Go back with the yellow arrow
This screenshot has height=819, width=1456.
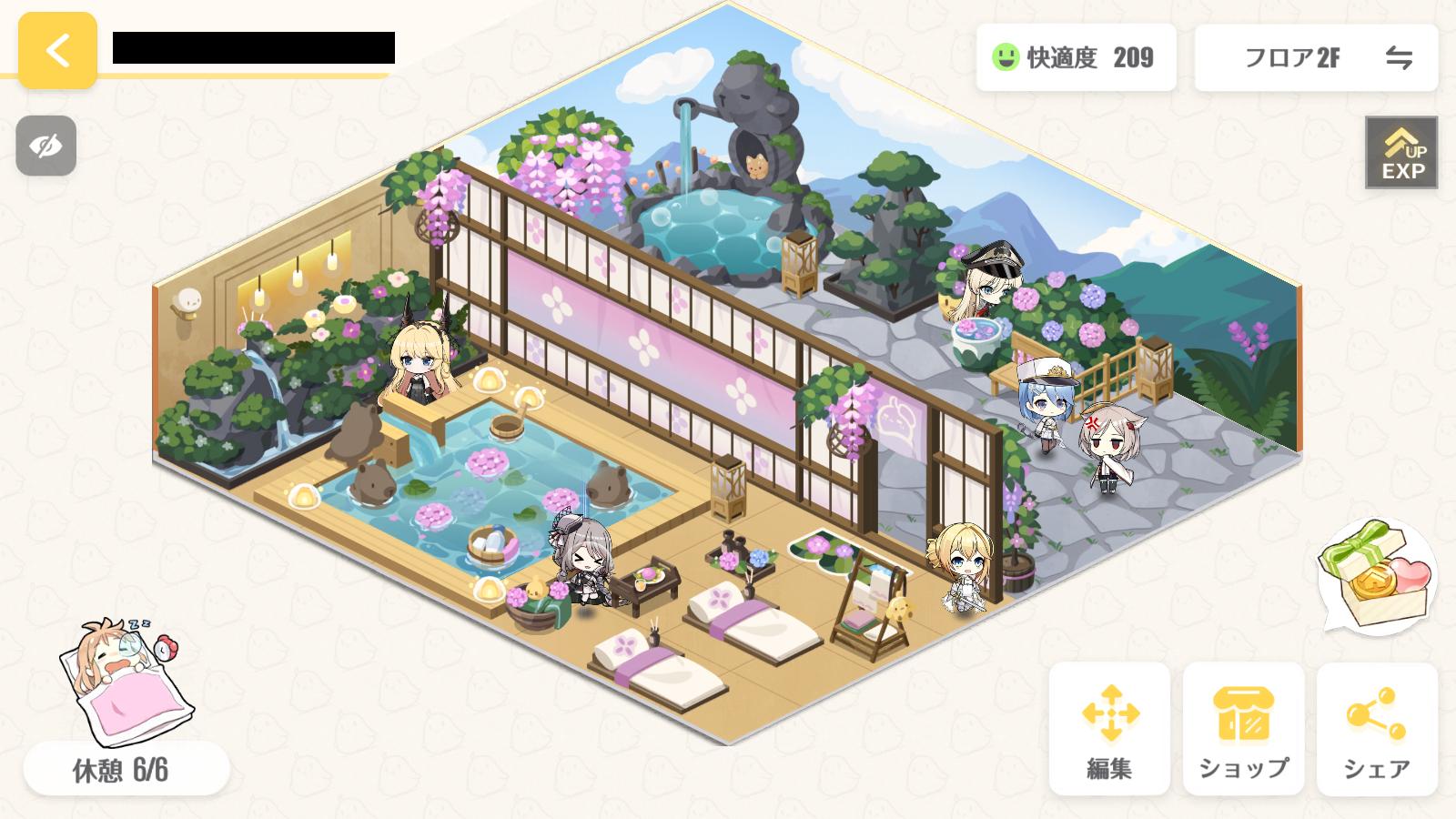tap(57, 50)
